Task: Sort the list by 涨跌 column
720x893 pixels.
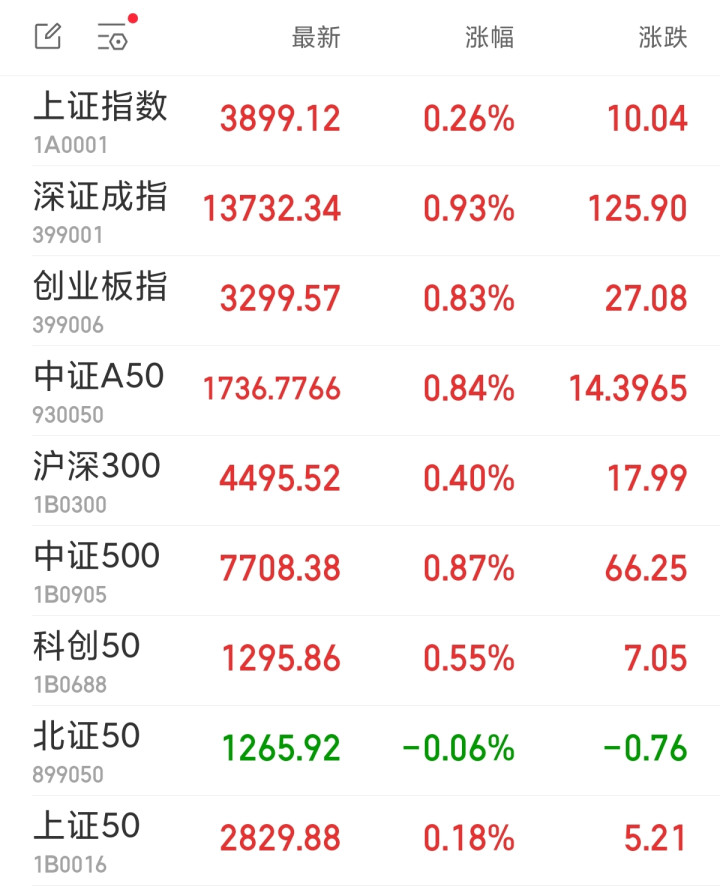Action: (663, 38)
